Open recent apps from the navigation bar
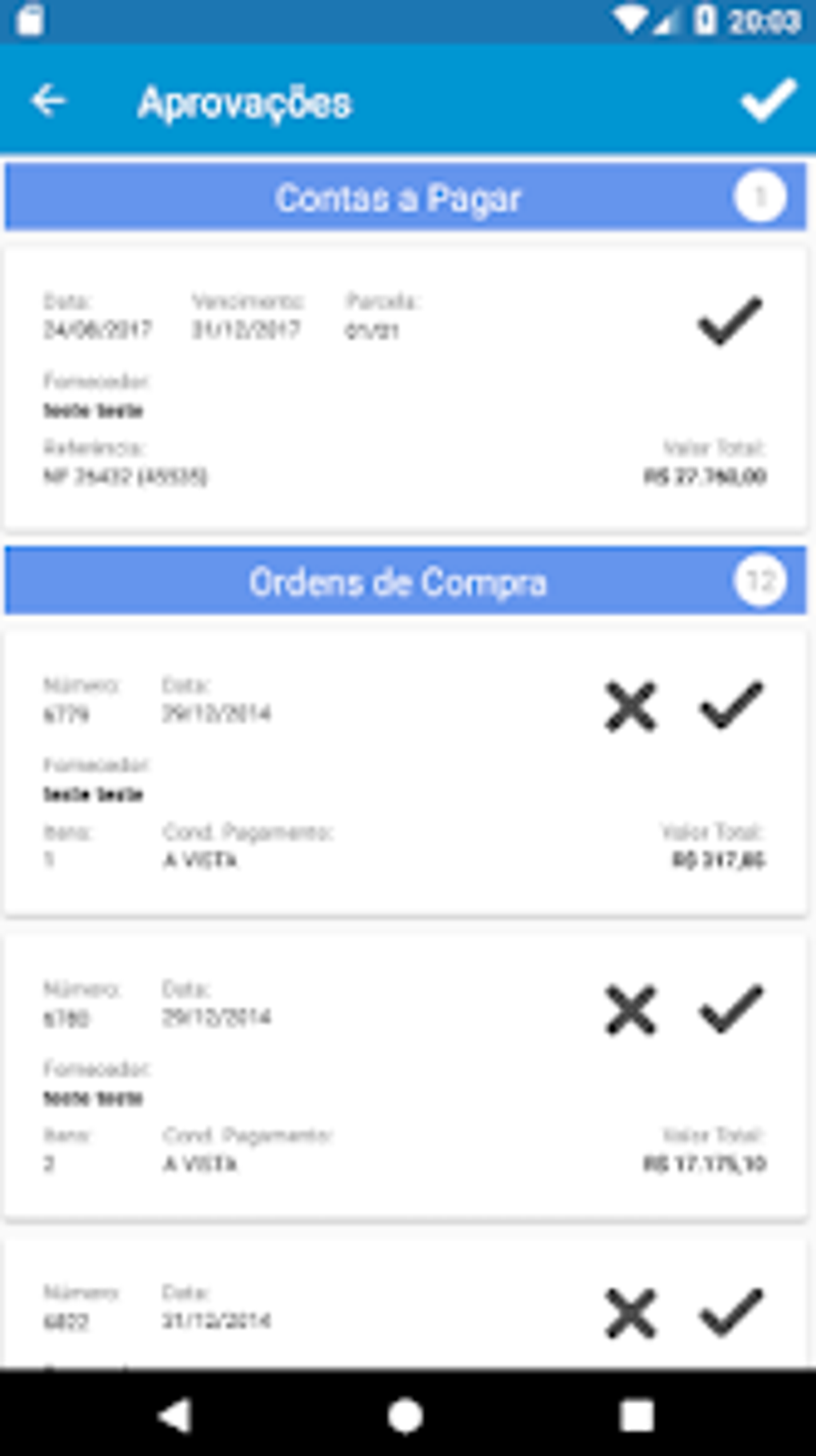 tap(637, 1415)
